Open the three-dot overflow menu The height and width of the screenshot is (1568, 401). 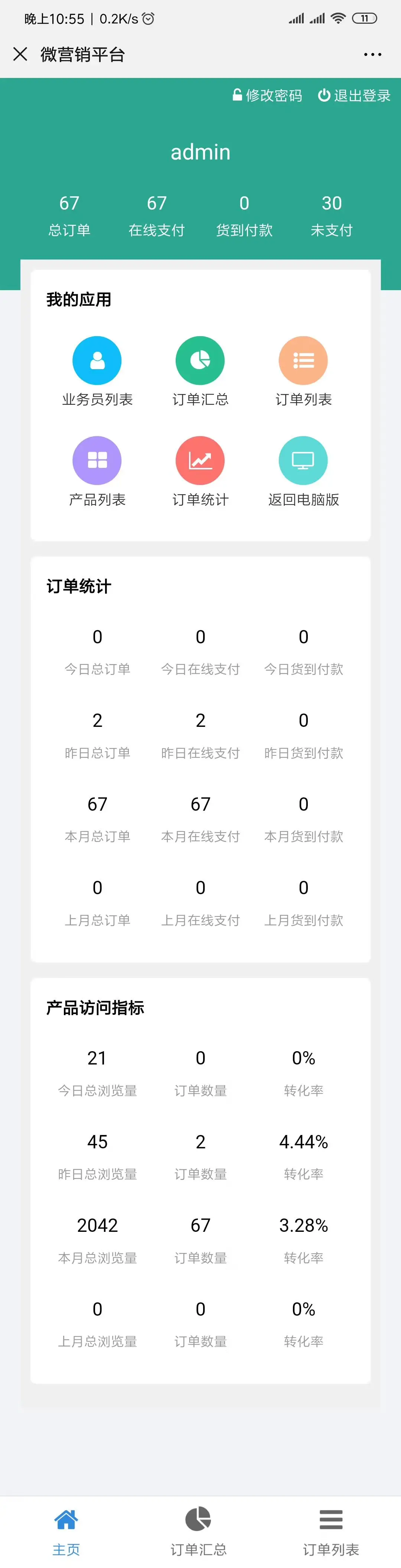tap(372, 55)
